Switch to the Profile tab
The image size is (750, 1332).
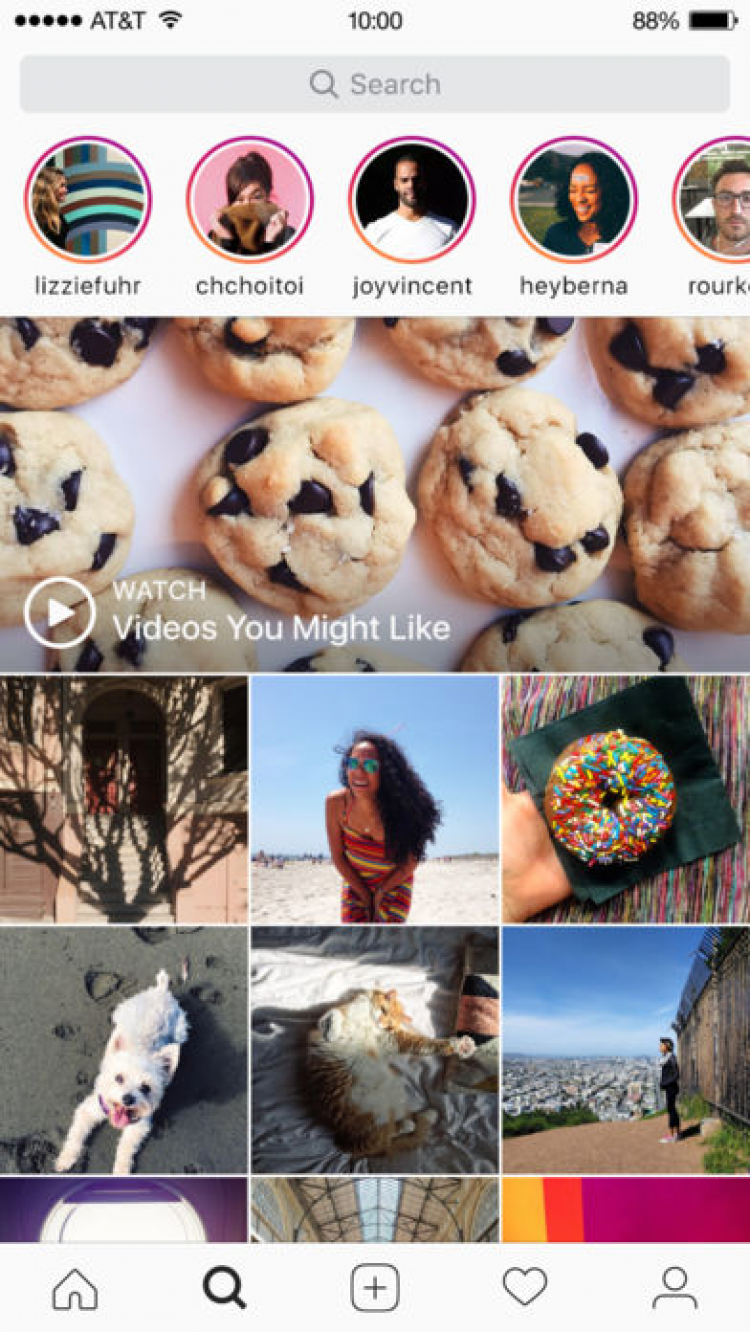click(x=675, y=1288)
